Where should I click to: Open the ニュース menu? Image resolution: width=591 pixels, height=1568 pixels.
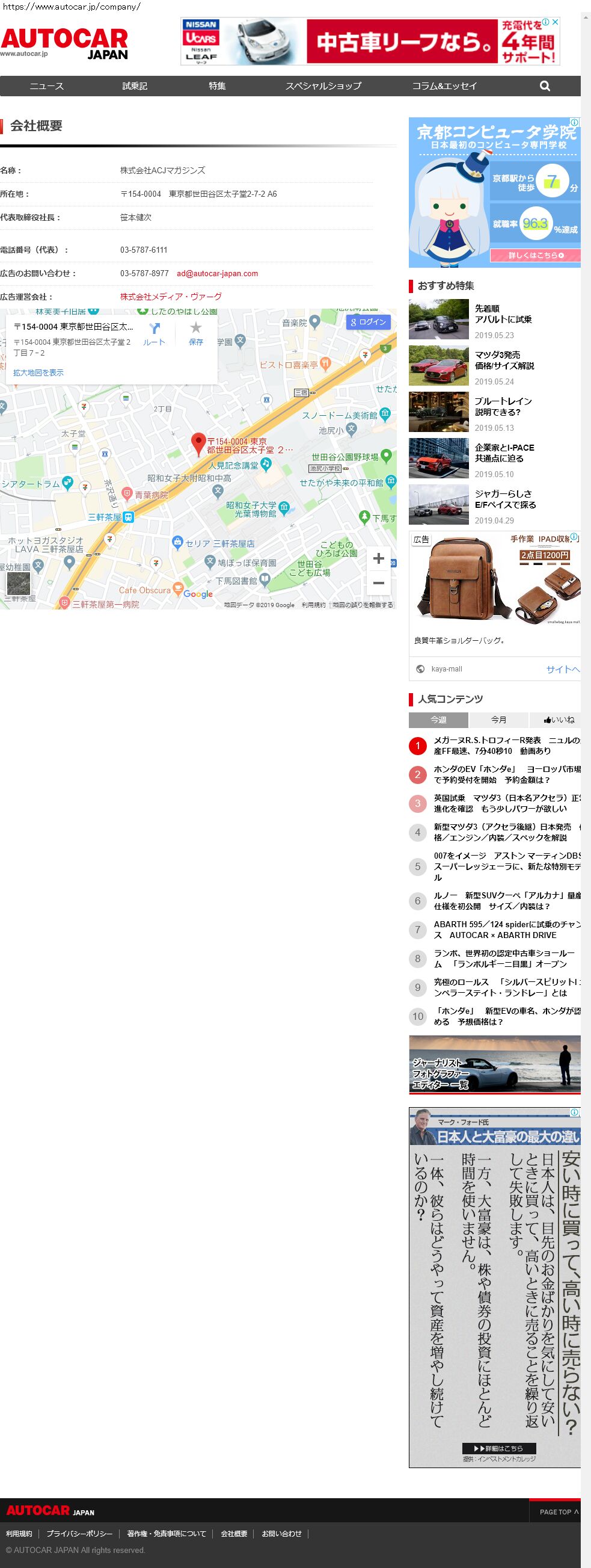pos(47,86)
